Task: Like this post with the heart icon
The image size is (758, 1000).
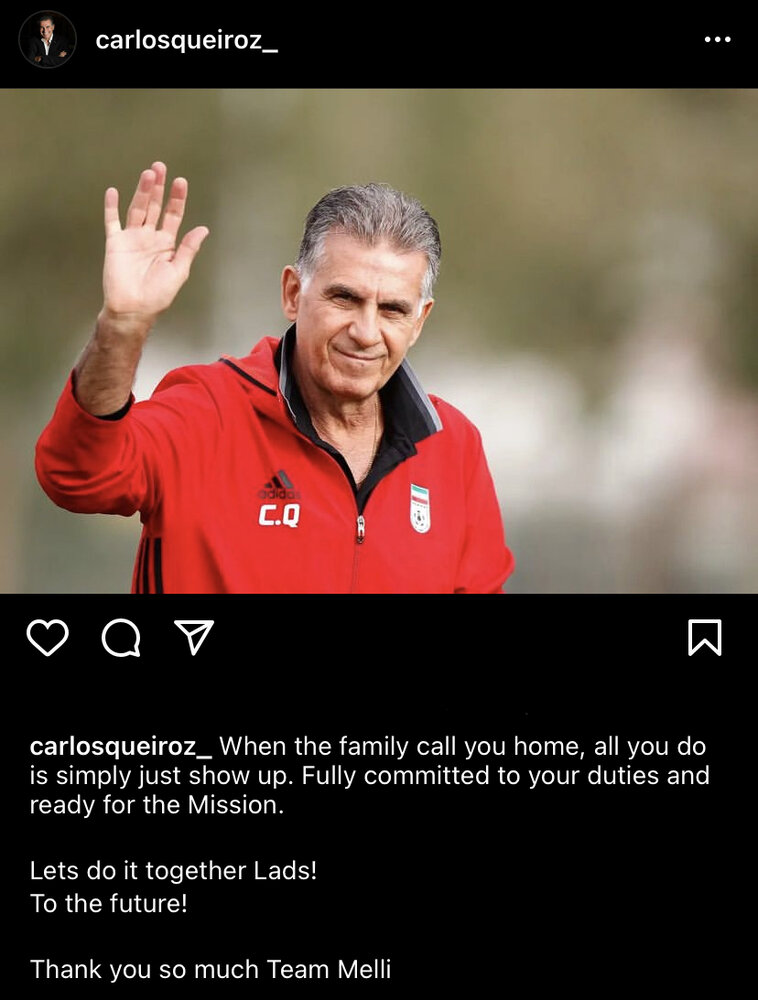Action: click(47, 637)
